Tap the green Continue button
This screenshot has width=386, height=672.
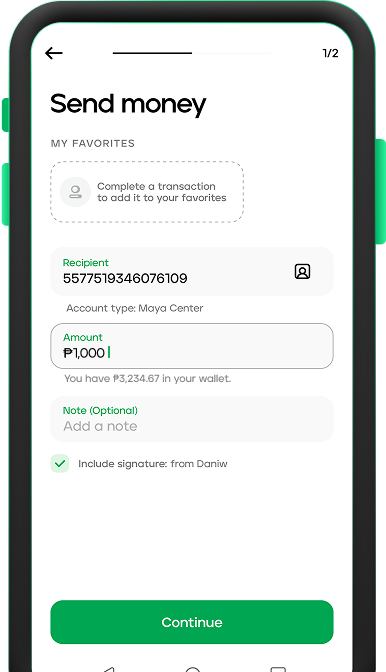pyautogui.click(x=192, y=622)
